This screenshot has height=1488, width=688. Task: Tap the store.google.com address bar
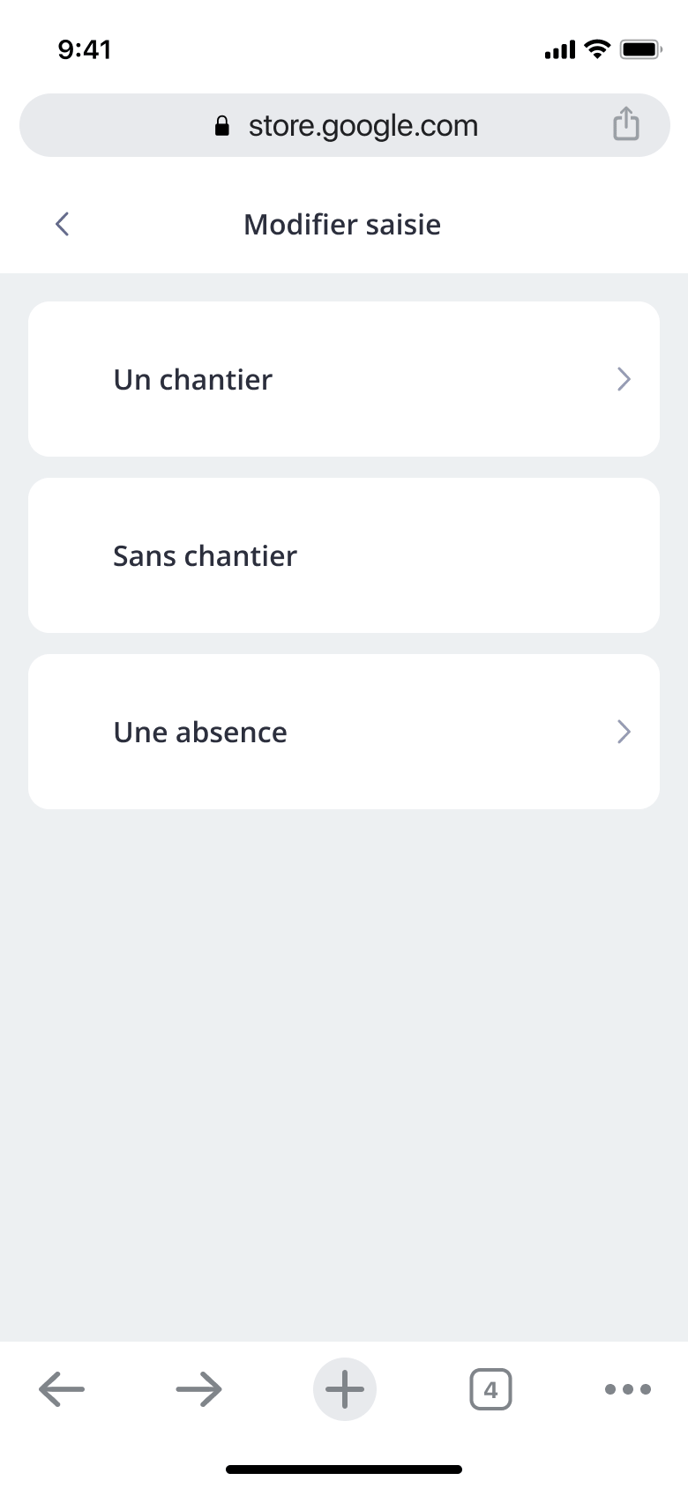click(344, 125)
